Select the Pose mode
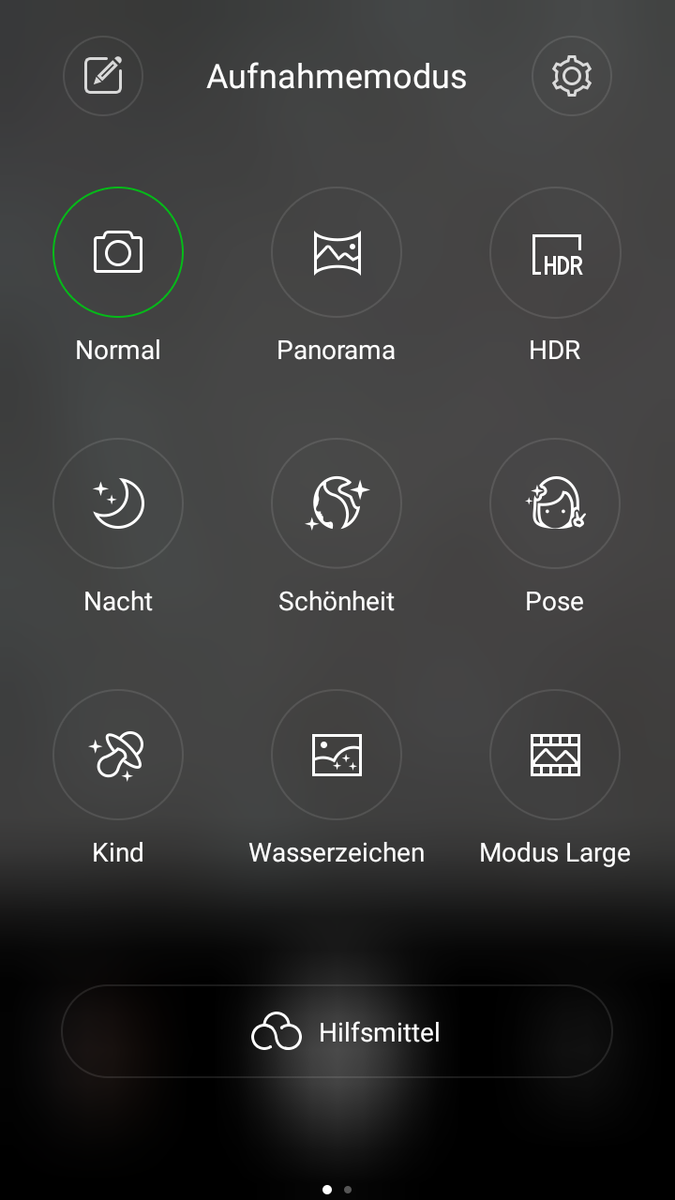The image size is (675, 1200). [x=555, y=503]
